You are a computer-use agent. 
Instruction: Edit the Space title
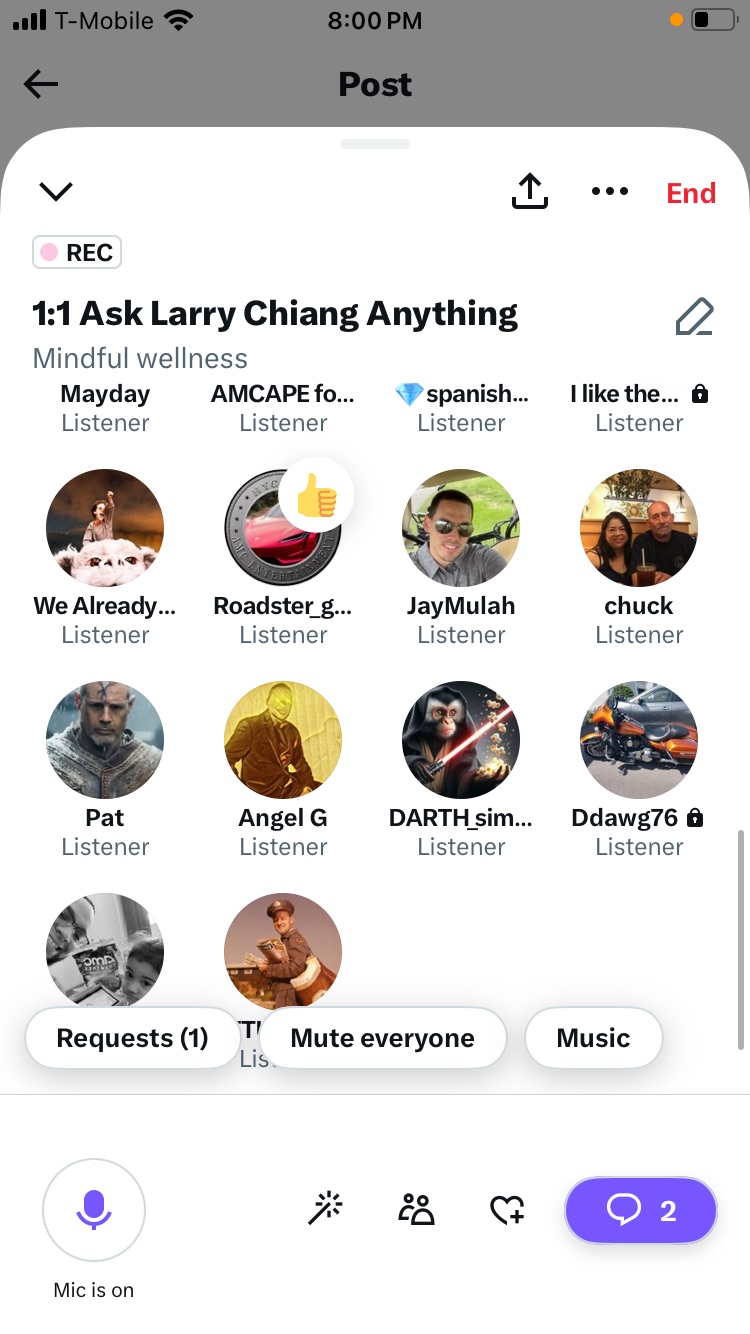point(694,317)
